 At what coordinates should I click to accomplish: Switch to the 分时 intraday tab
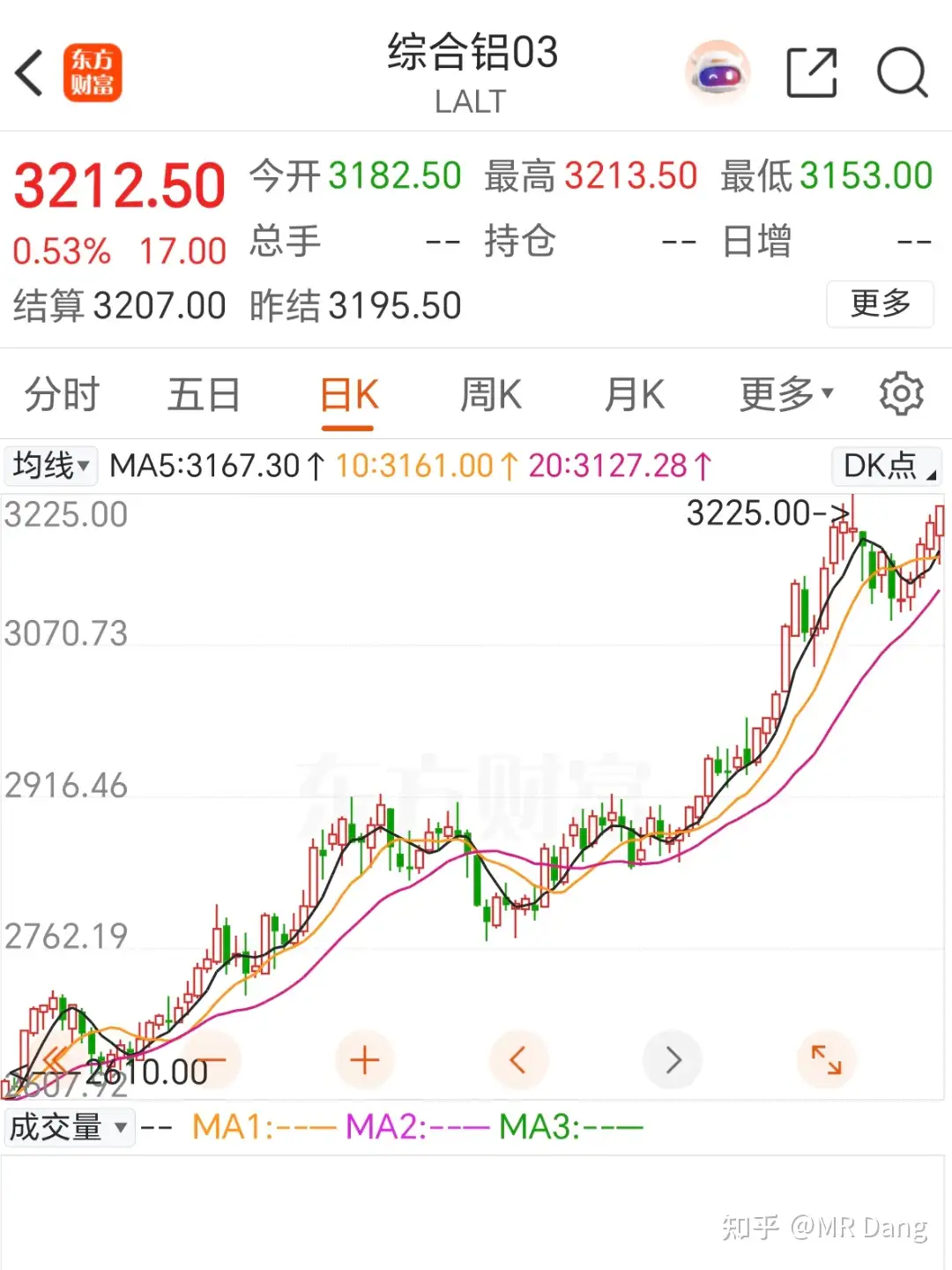pos(61,394)
